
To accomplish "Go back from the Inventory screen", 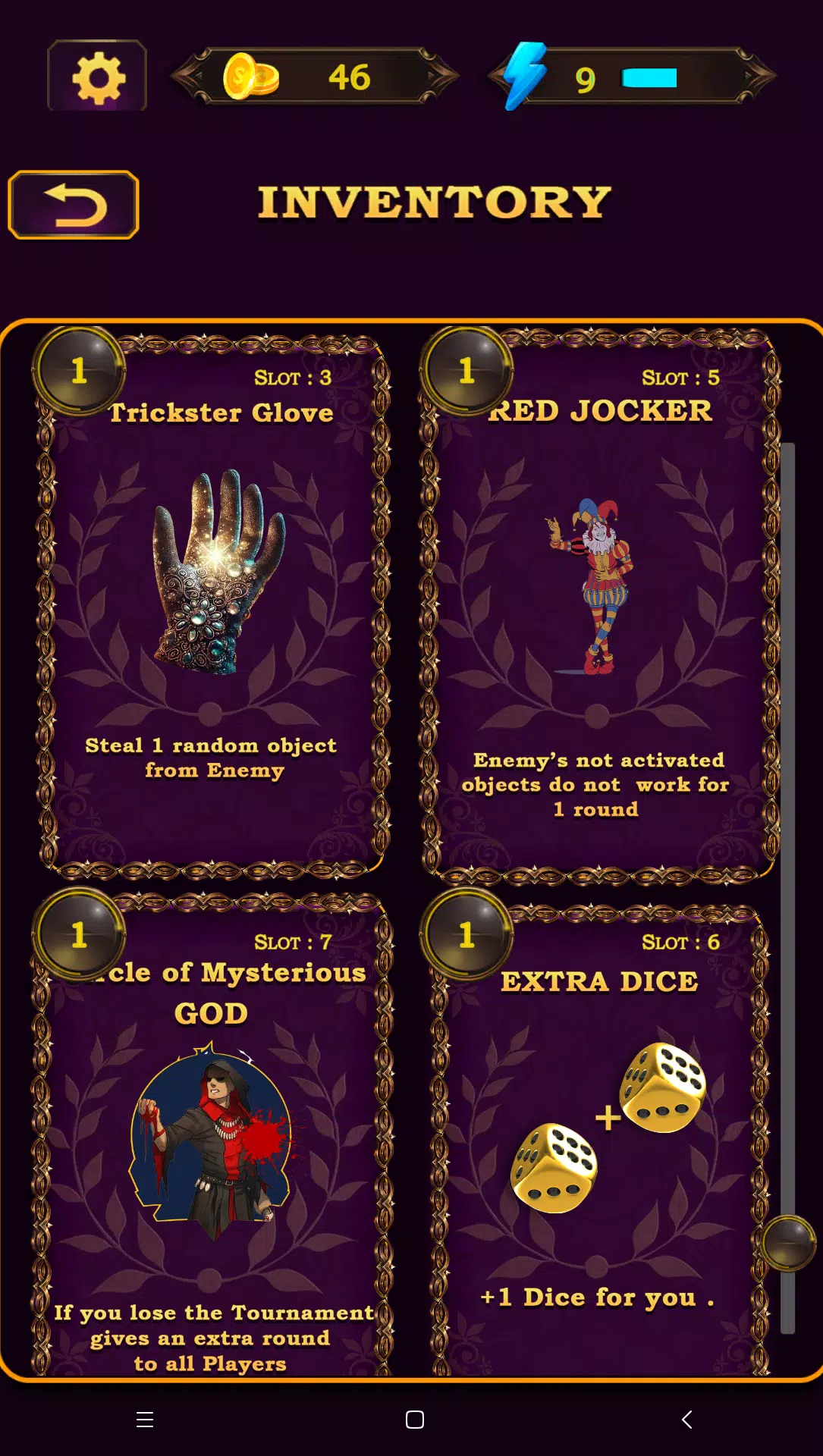I will click(x=74, y=205).
